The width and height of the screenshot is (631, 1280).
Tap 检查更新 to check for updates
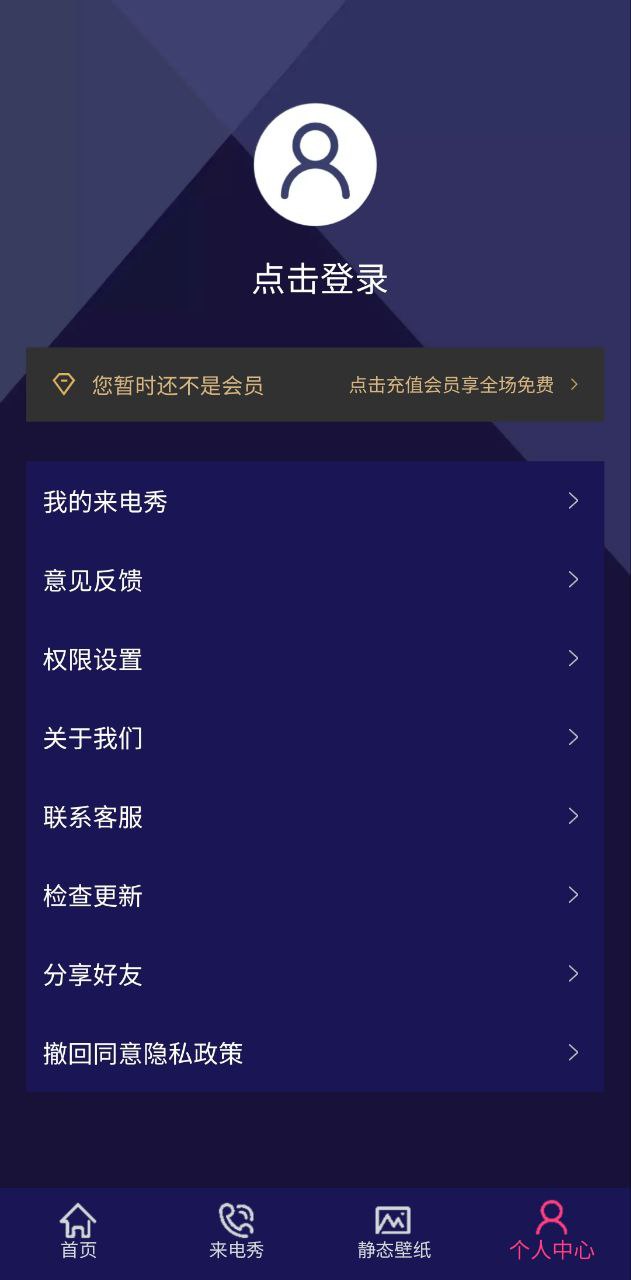pos(315,896)
